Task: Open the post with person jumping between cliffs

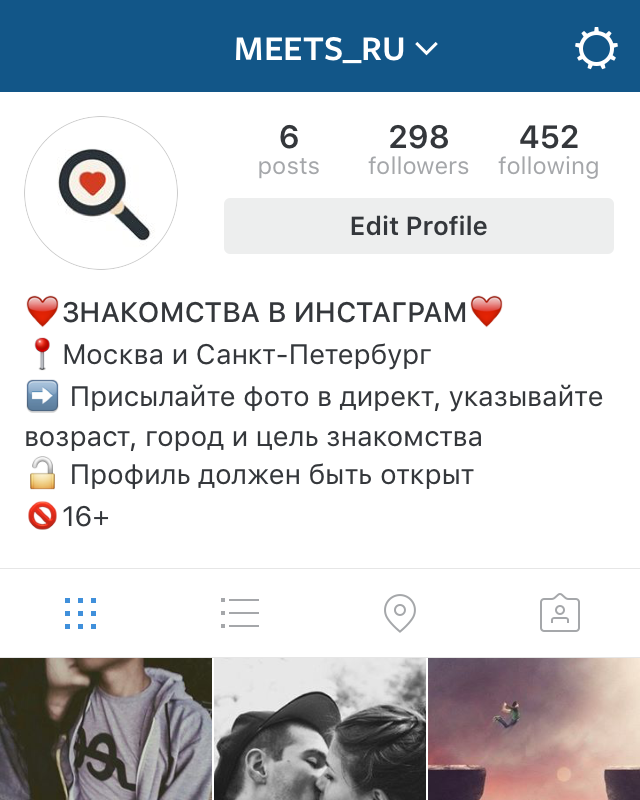Action: tap(534, 730)
